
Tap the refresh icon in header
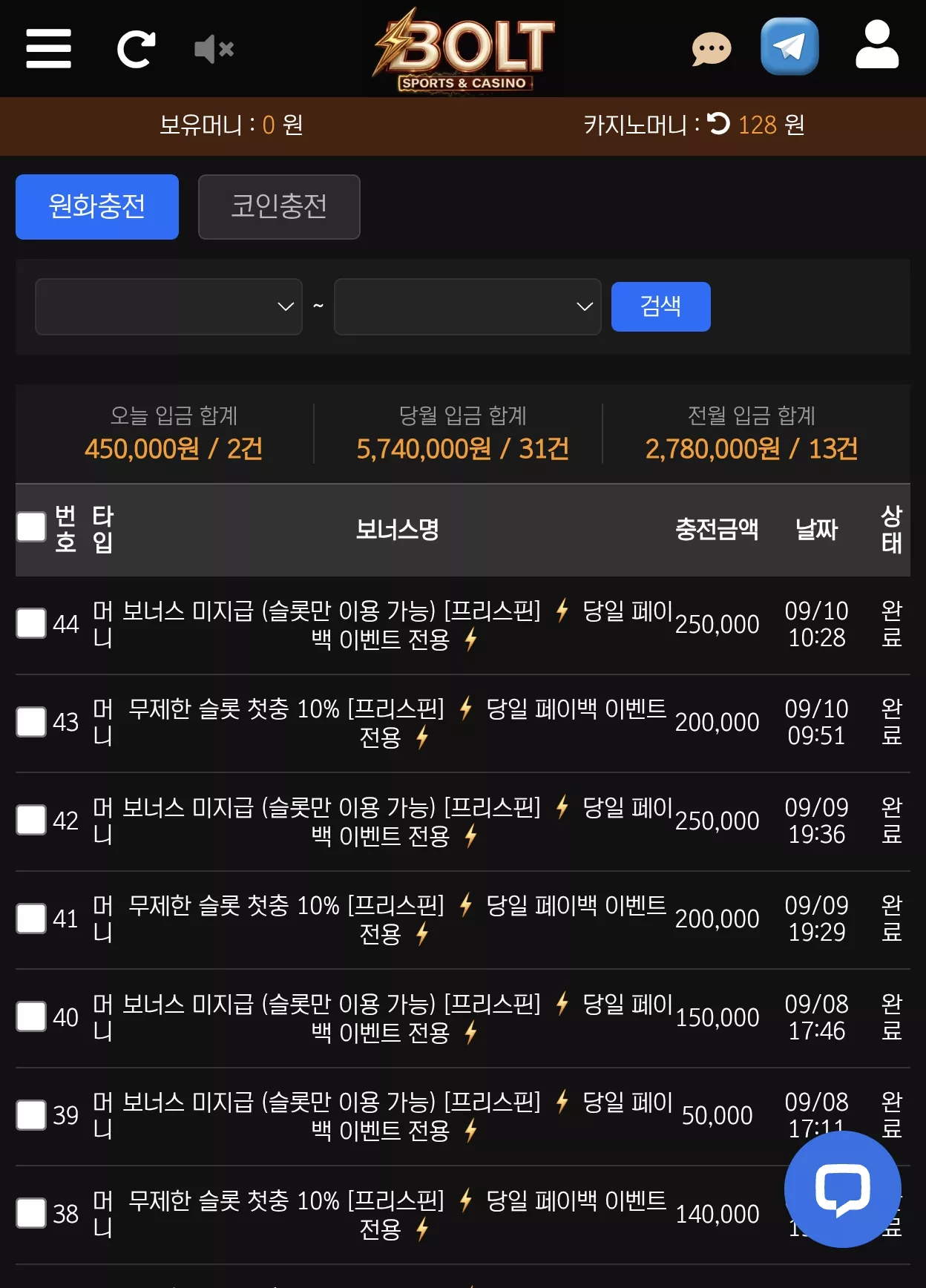137,49
